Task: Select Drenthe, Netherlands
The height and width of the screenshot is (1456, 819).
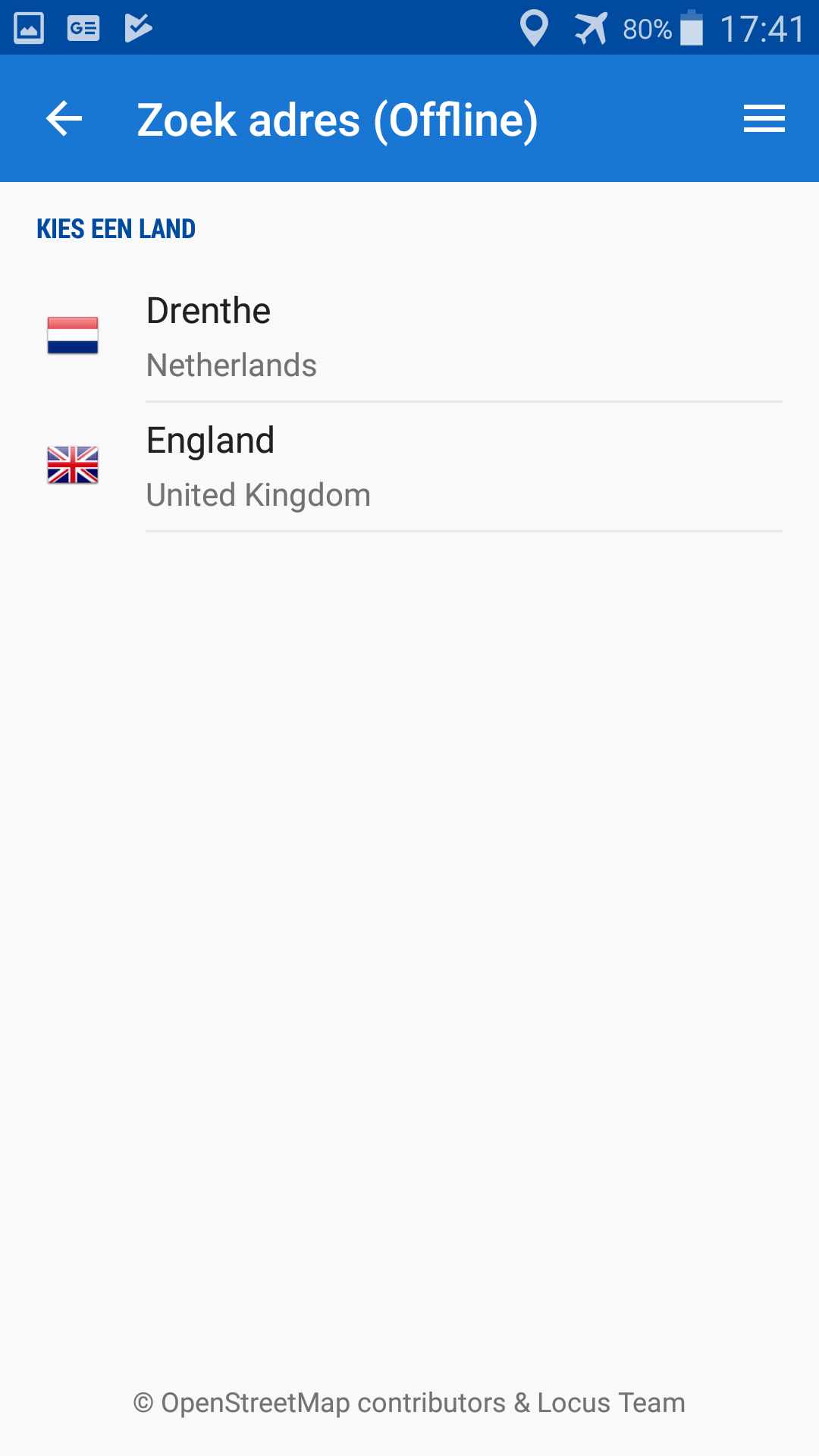Action: tap(409, 337)
